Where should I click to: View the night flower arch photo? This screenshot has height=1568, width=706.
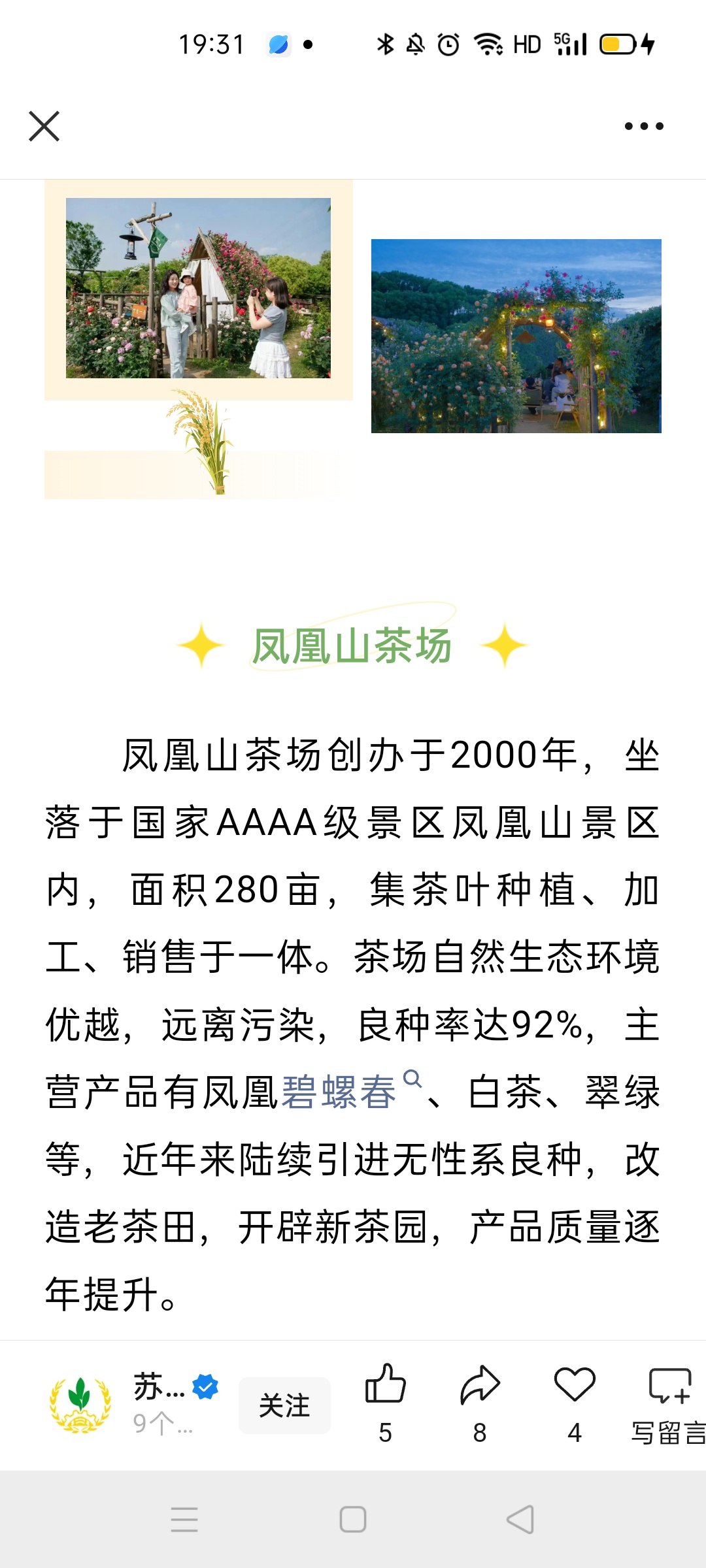coord(516,336)
